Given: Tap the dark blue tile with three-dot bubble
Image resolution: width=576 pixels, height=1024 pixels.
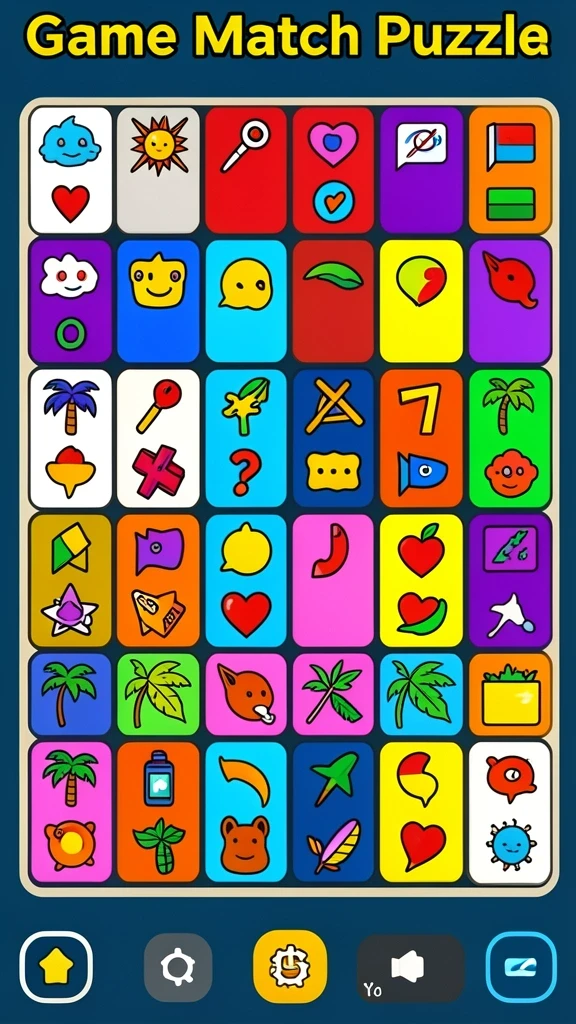Looking at the screenshot, I should (333, 439).
